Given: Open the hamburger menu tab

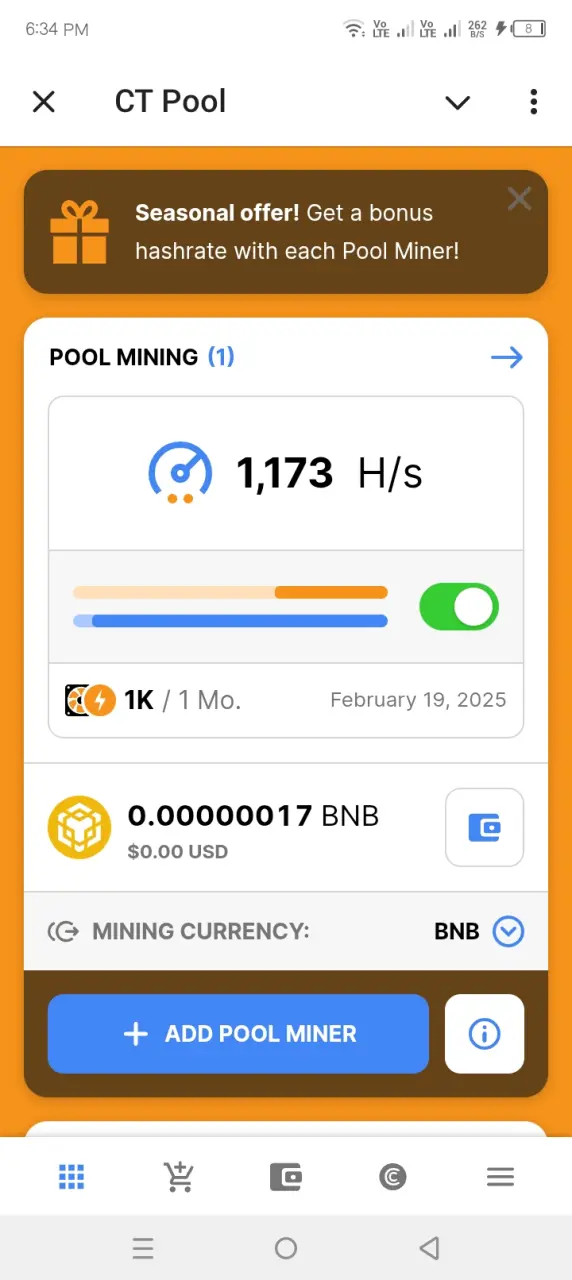Looking at the screenshot, I should pyautogui.click(x=500, y=1177).
